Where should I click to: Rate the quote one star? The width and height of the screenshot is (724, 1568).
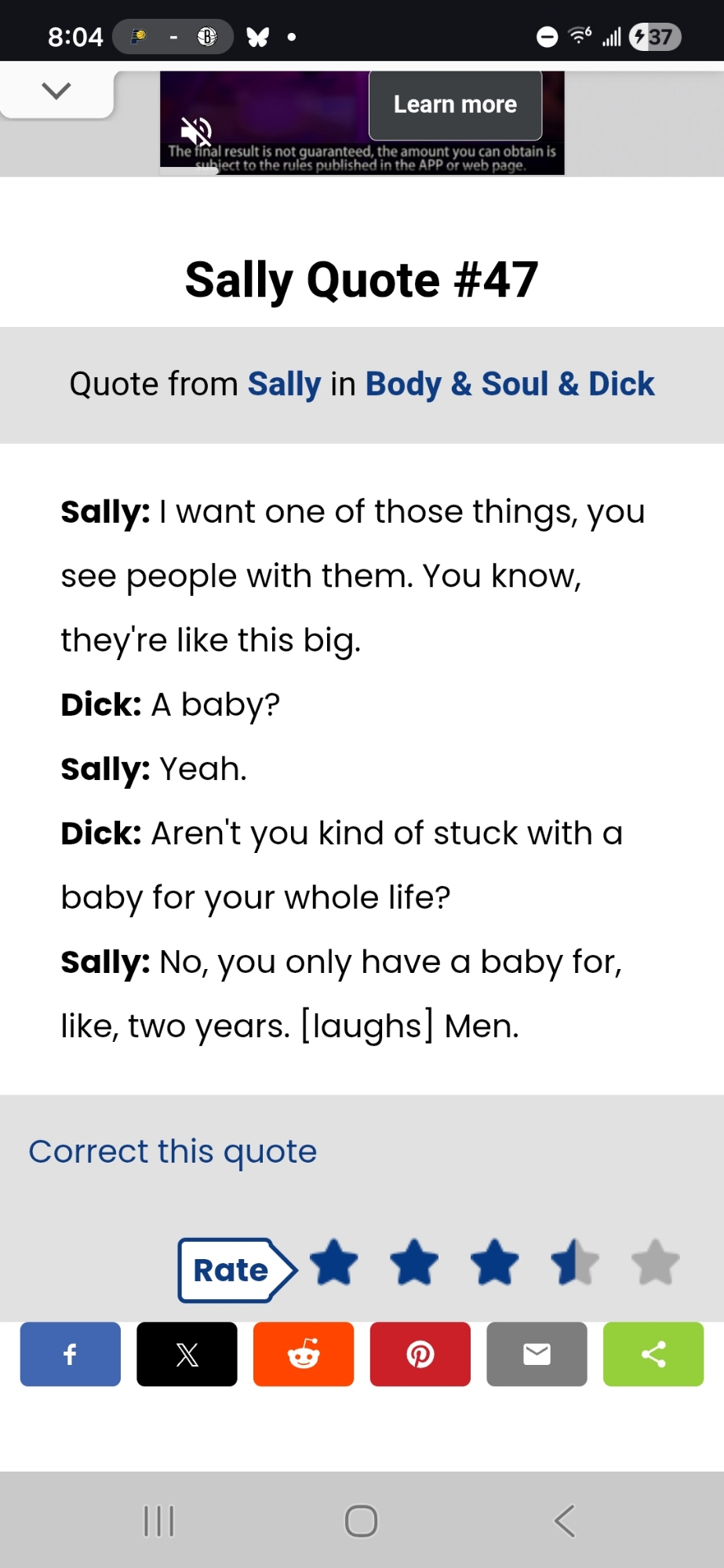tap(334, 1262)
